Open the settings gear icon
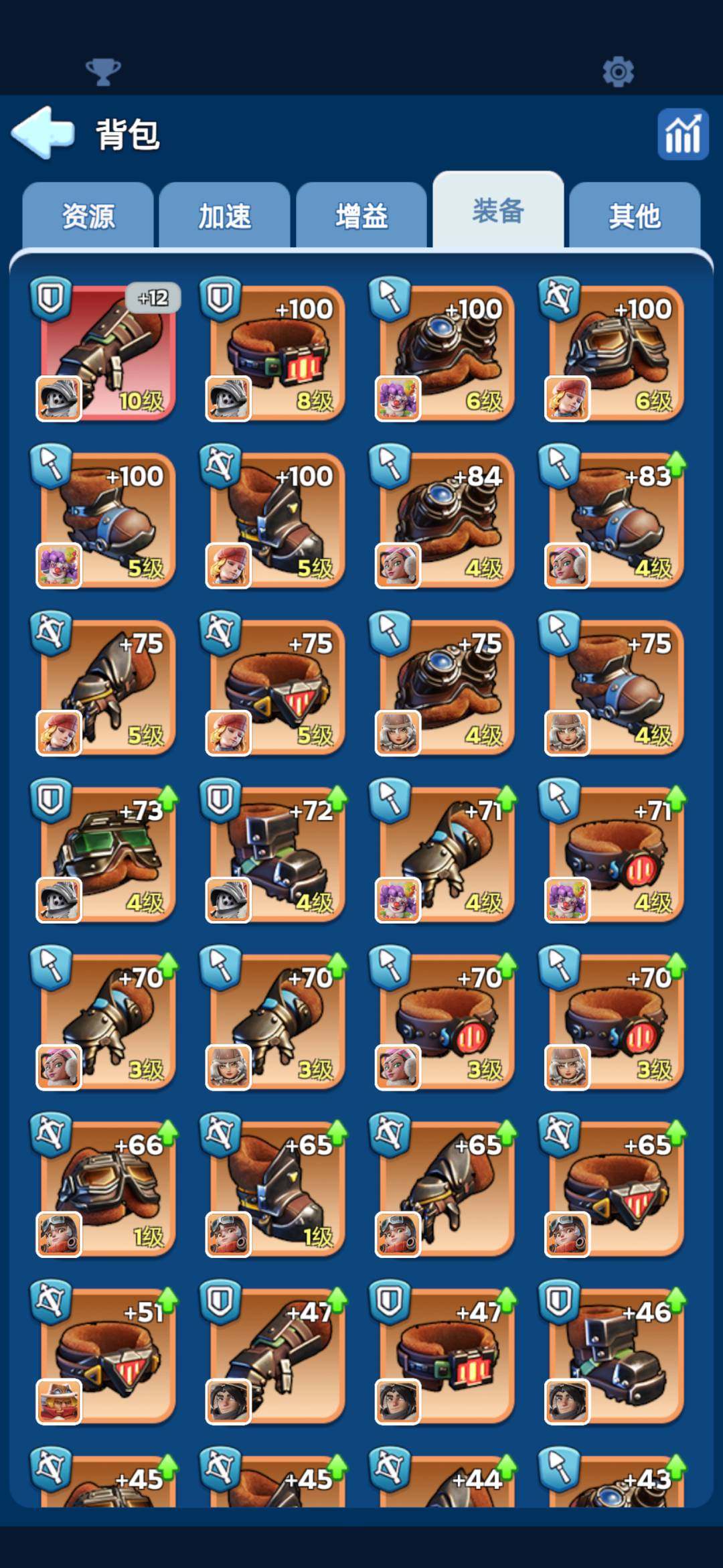Viewport: 723px width, 1568px height. point(618,71)
